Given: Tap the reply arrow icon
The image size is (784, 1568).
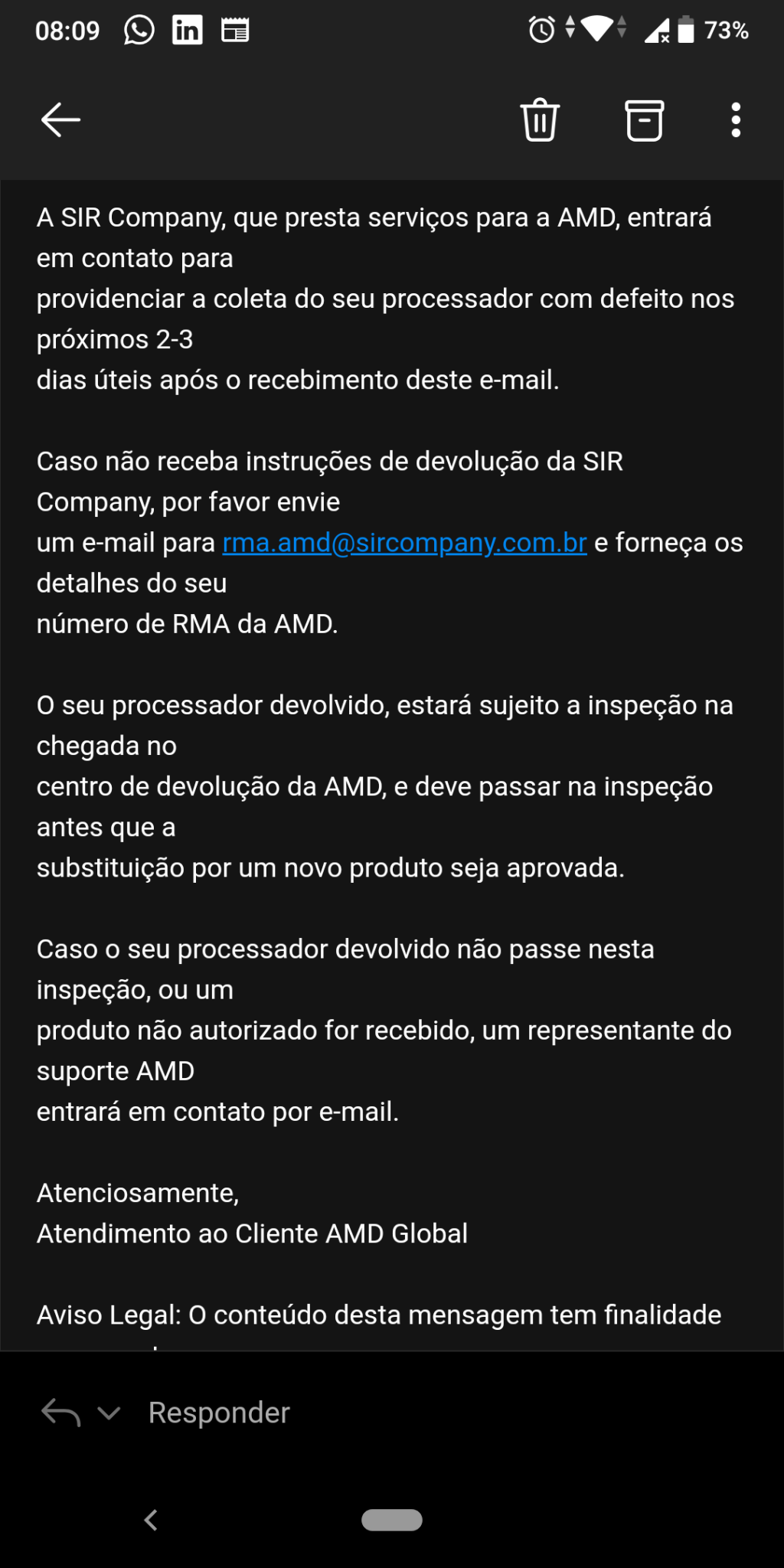Looking at the screenshot, I should tap(61, 1413).
